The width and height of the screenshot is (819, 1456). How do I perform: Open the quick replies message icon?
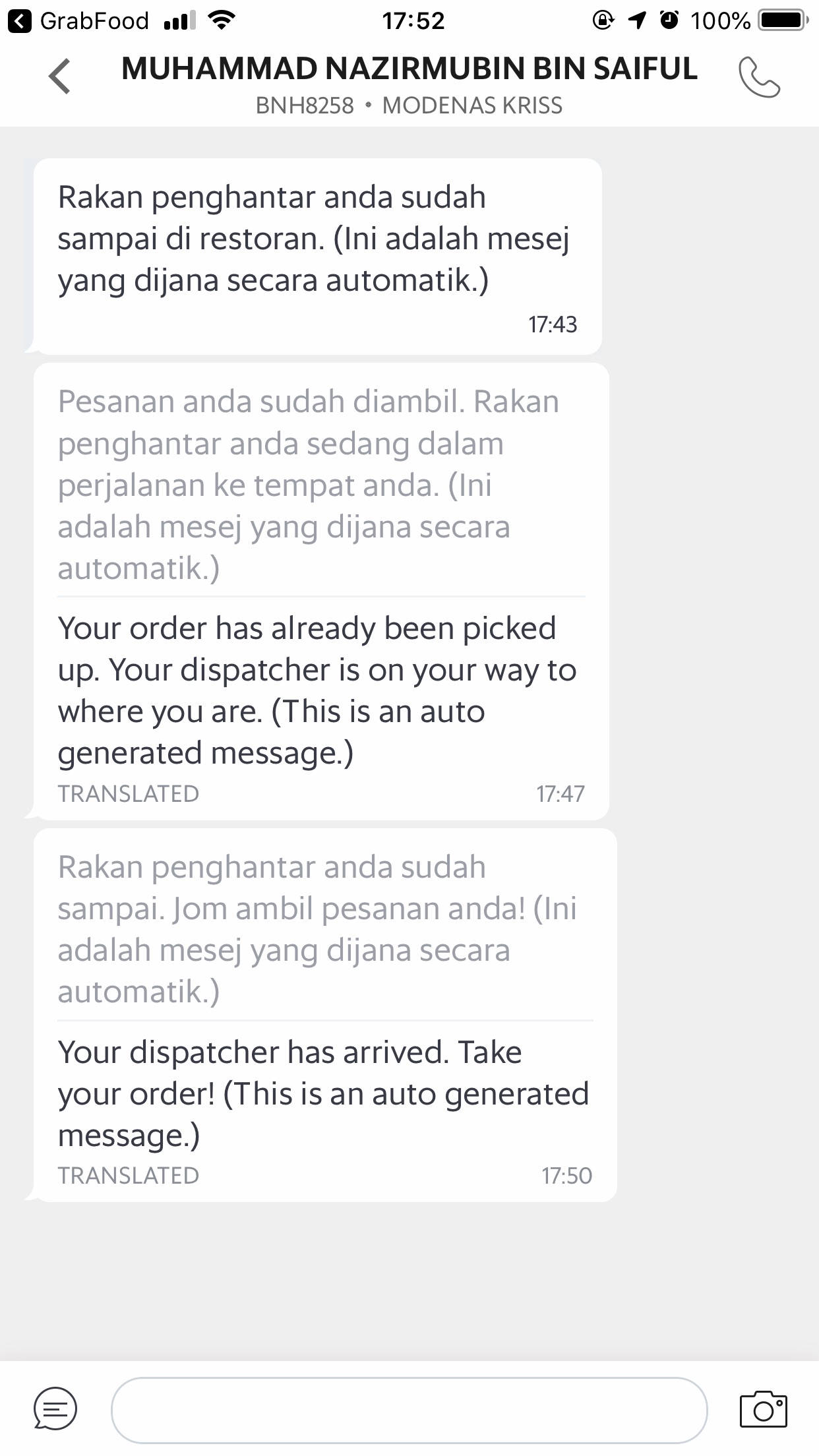[x=55, y=1409]
